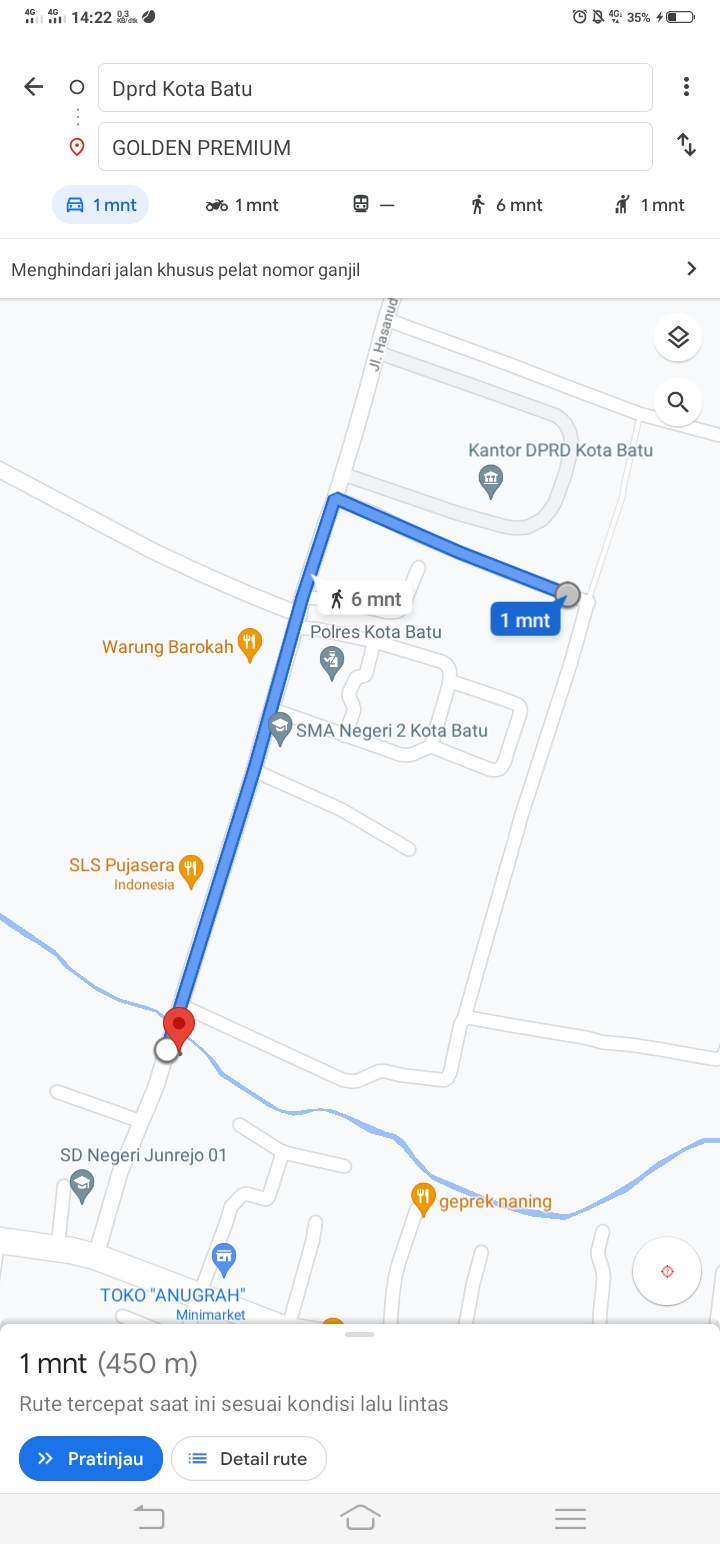Swap the start and destination points

(686, 145)
